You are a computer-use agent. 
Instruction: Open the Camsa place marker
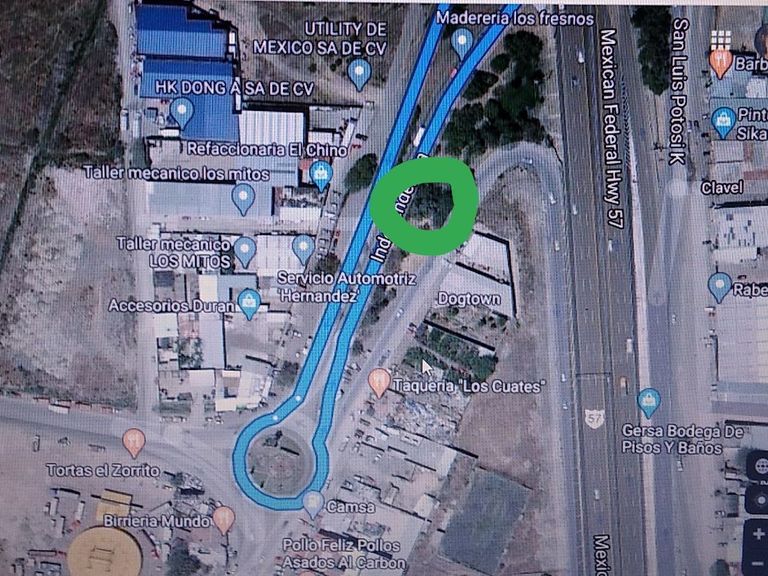[314, 503]
